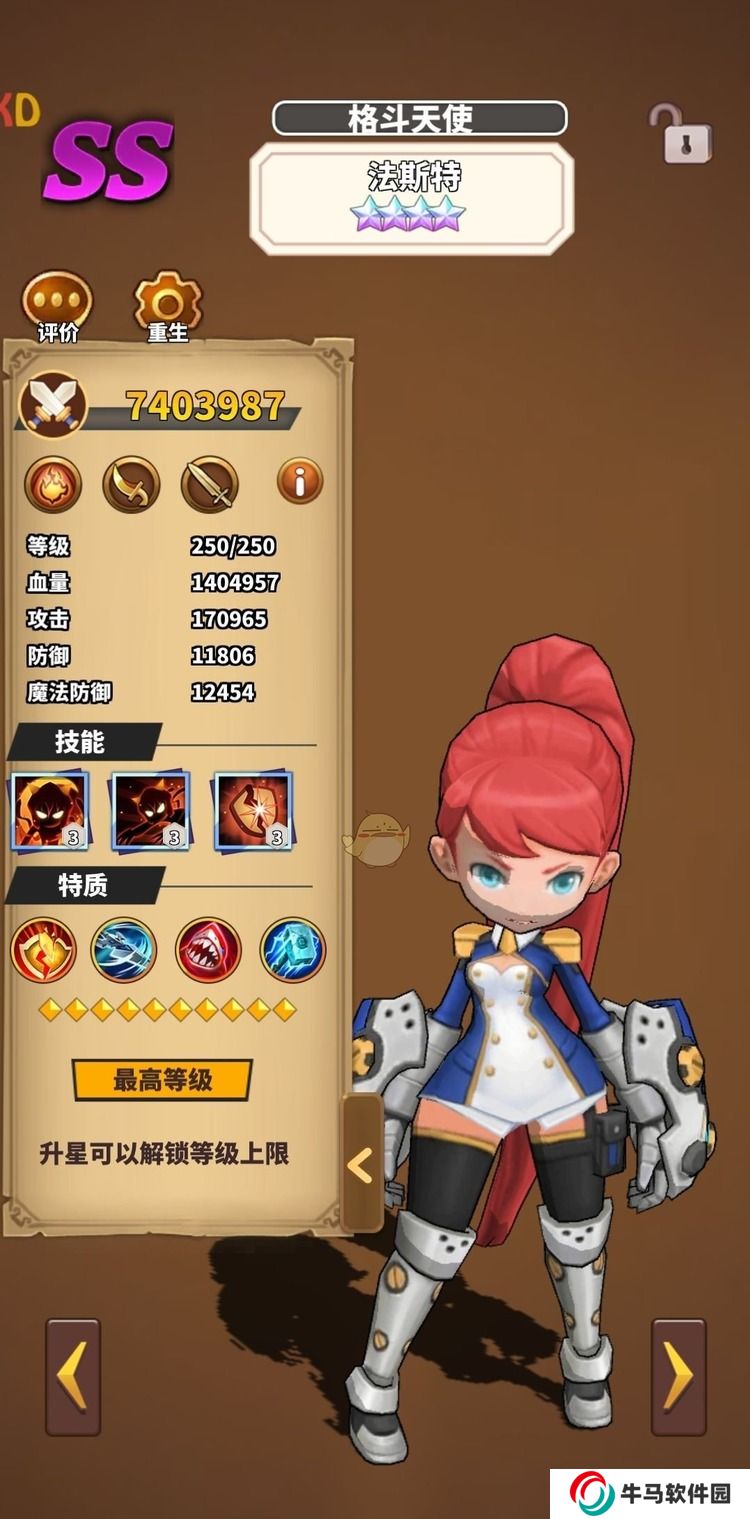Open the hammer trait icon
The height and width of the screenshot is (1519, 750).
(293, 950)
